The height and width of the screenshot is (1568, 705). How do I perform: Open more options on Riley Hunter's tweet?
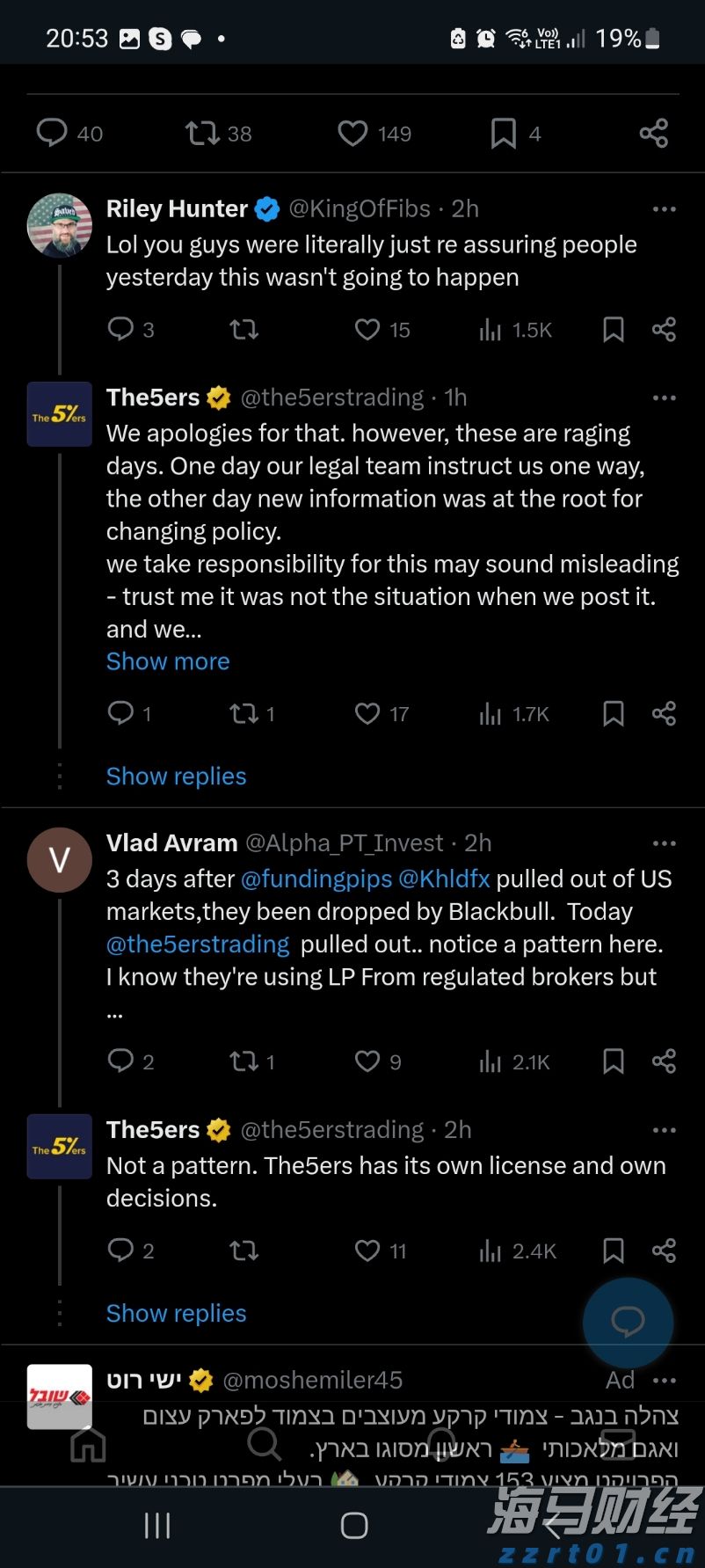[664, 208]
